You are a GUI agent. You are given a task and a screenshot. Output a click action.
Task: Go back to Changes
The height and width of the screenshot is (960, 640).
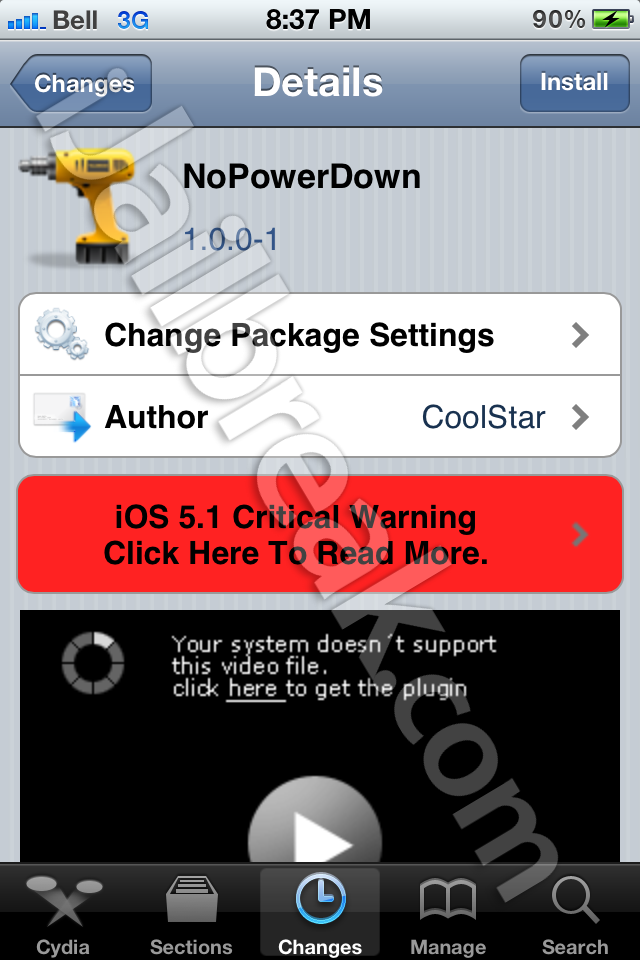pos(82,84)
